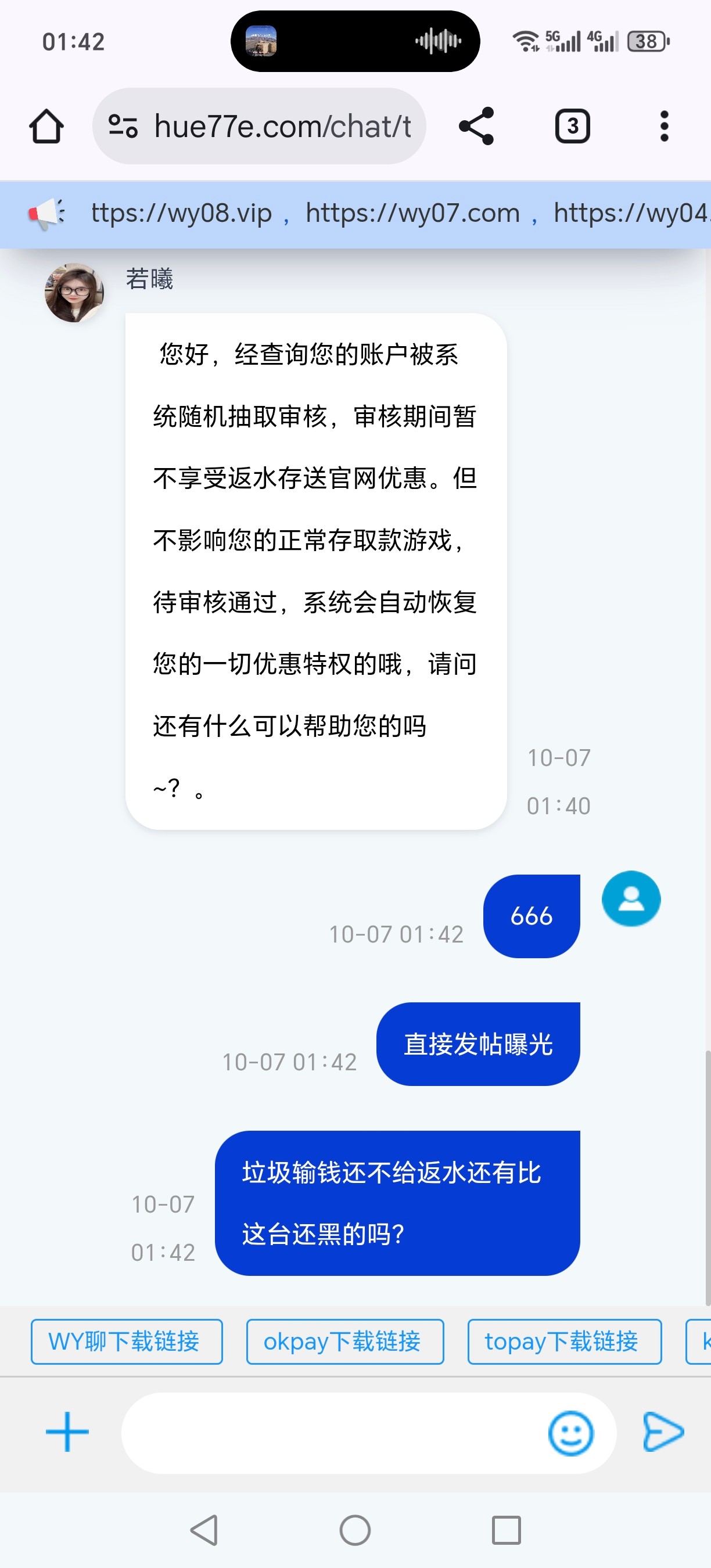Viewport: 711px width, 1568px height.
Task: Tap the Home icon next to address bar
Action: (x=46, y=126)
